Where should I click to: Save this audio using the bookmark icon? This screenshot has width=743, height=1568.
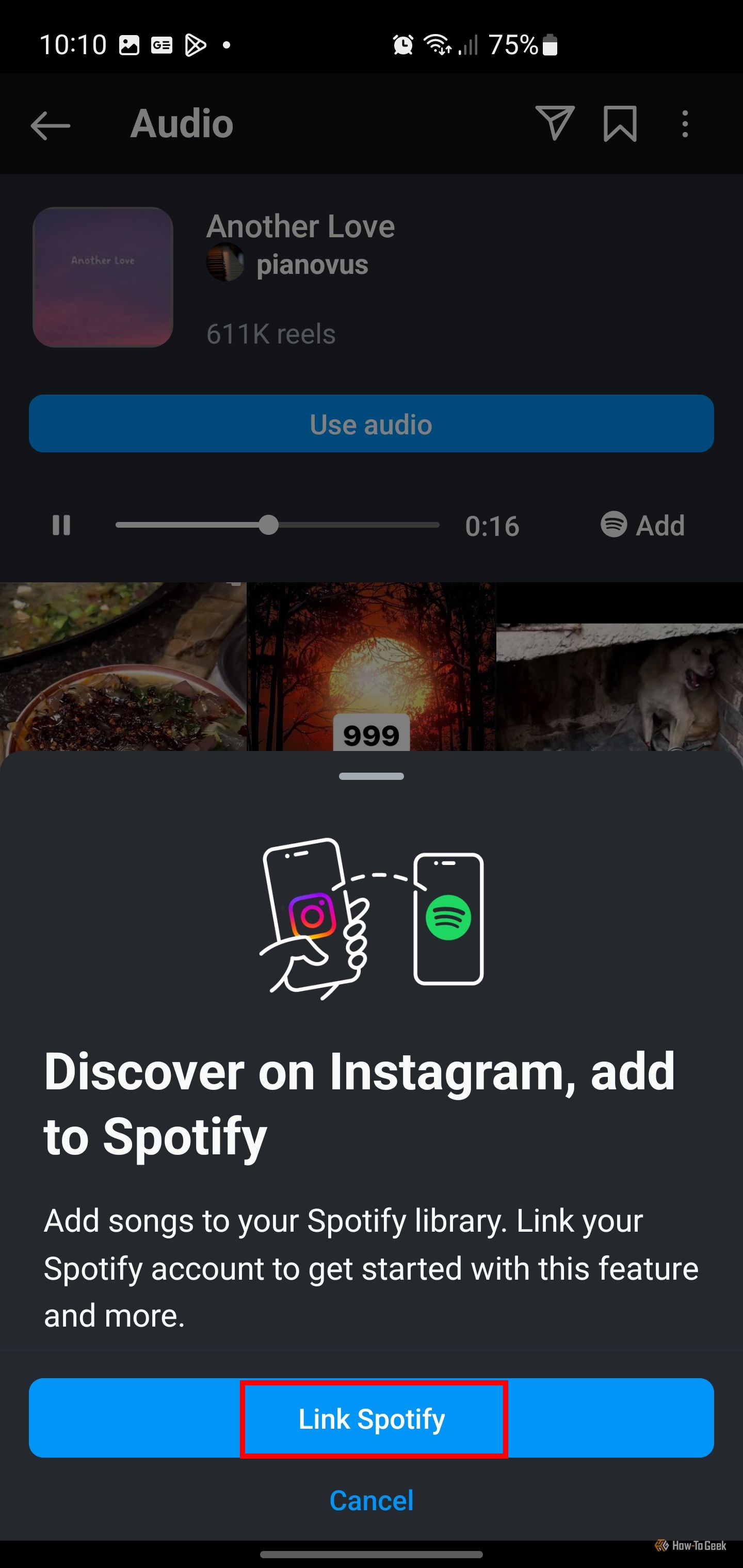click(620, 124)
